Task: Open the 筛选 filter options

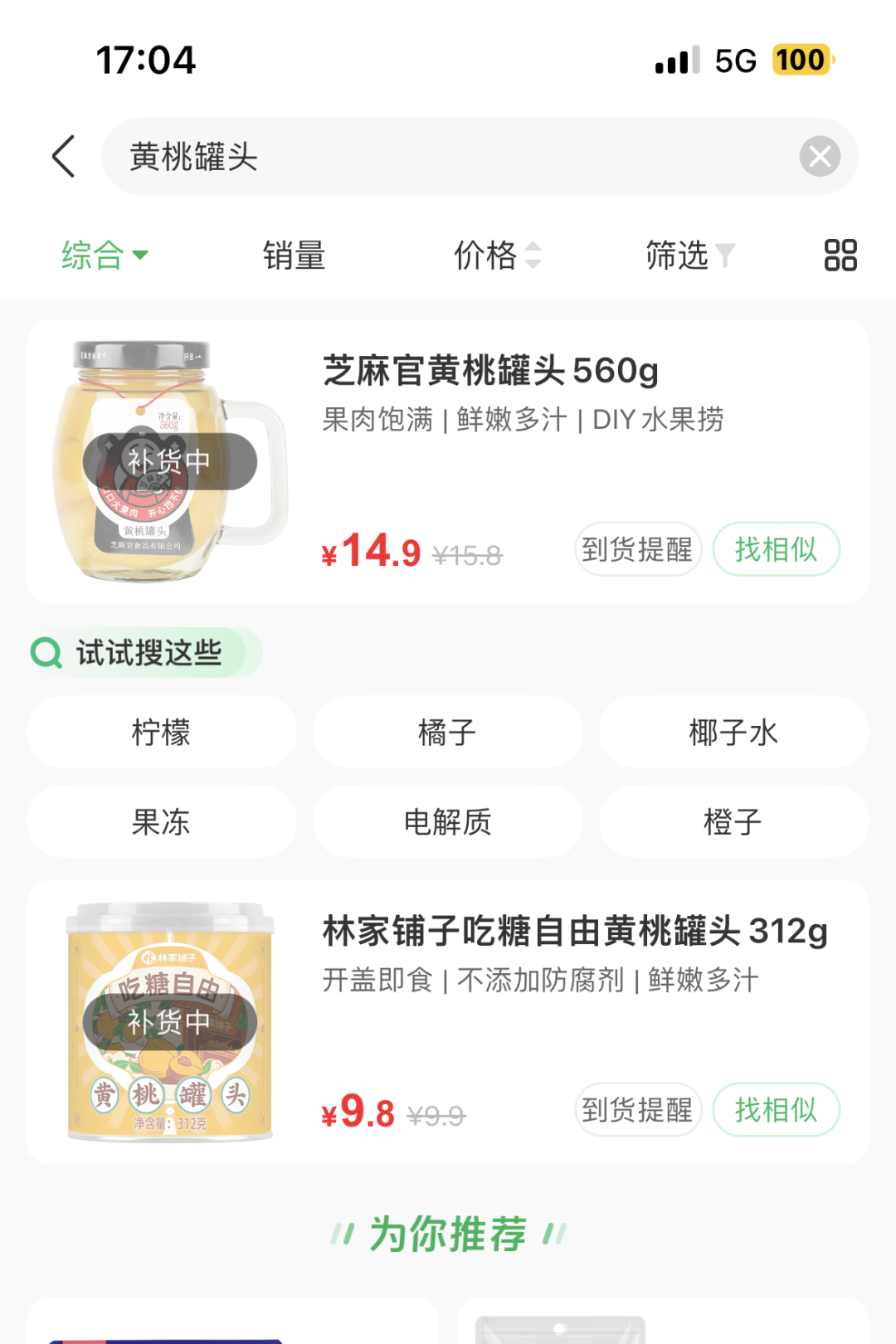Action: tap(689, 255)
